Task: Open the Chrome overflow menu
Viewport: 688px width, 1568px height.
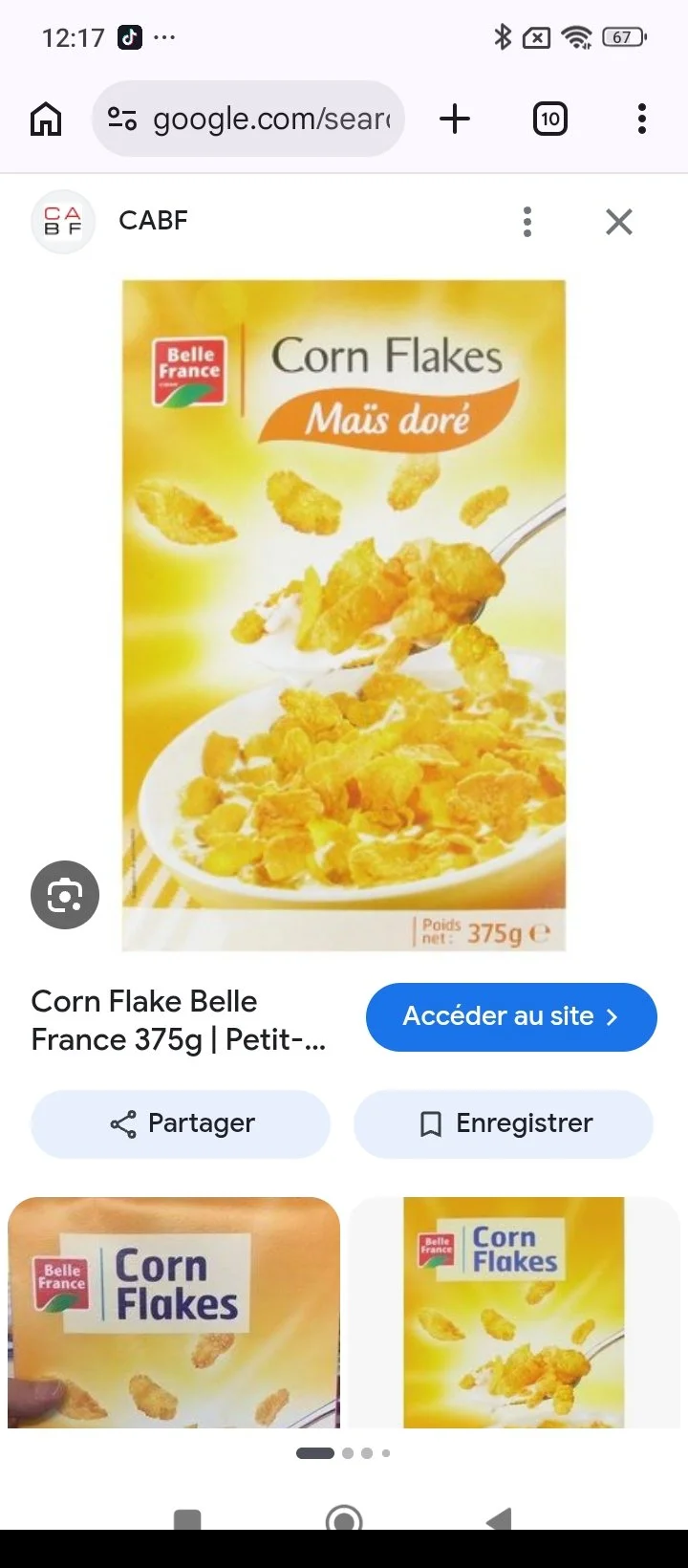Action: (641, 120)
